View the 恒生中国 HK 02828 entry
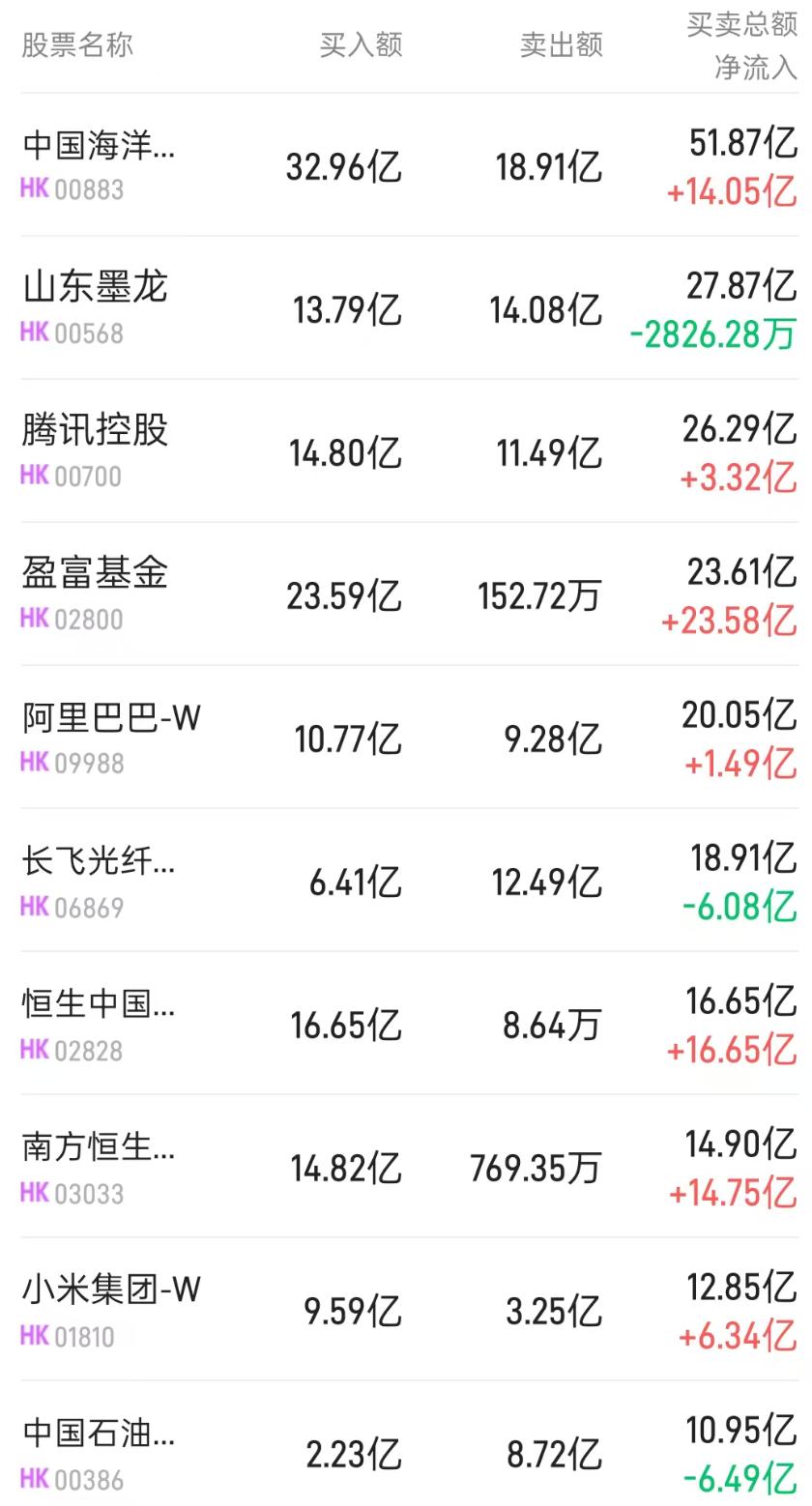Image resolution: width=812 pixels, height=1506 pixels. [99, 1023]
